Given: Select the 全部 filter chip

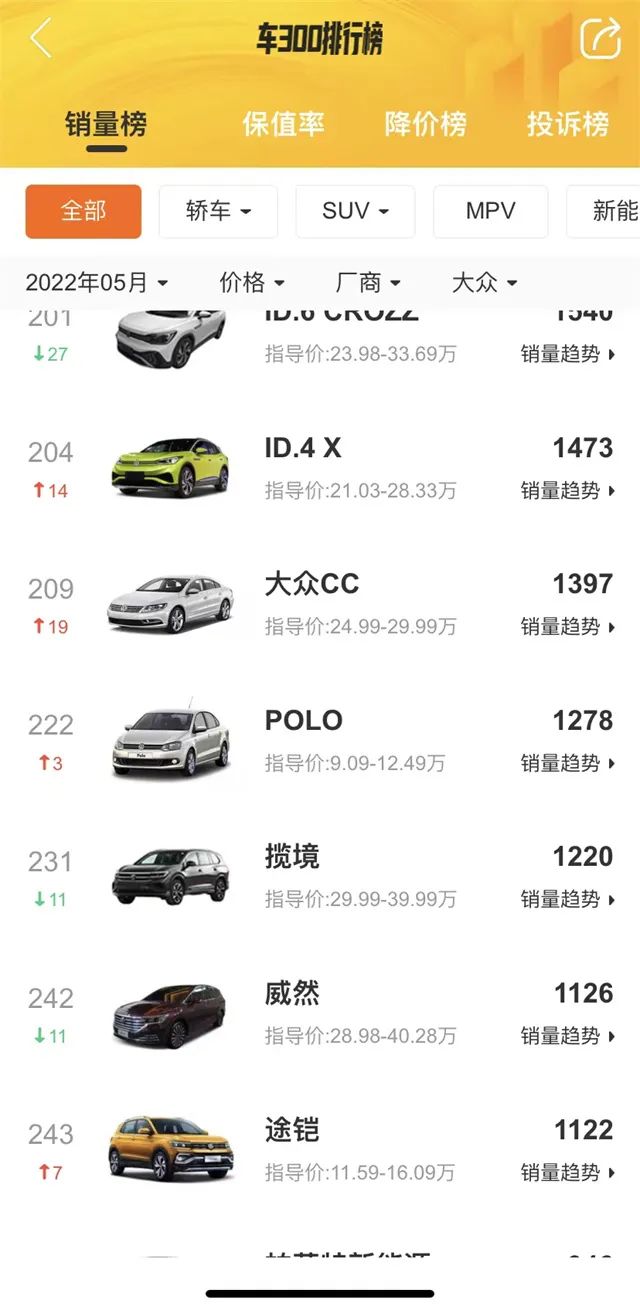Looking at the screenshot, I should (83, 211).
